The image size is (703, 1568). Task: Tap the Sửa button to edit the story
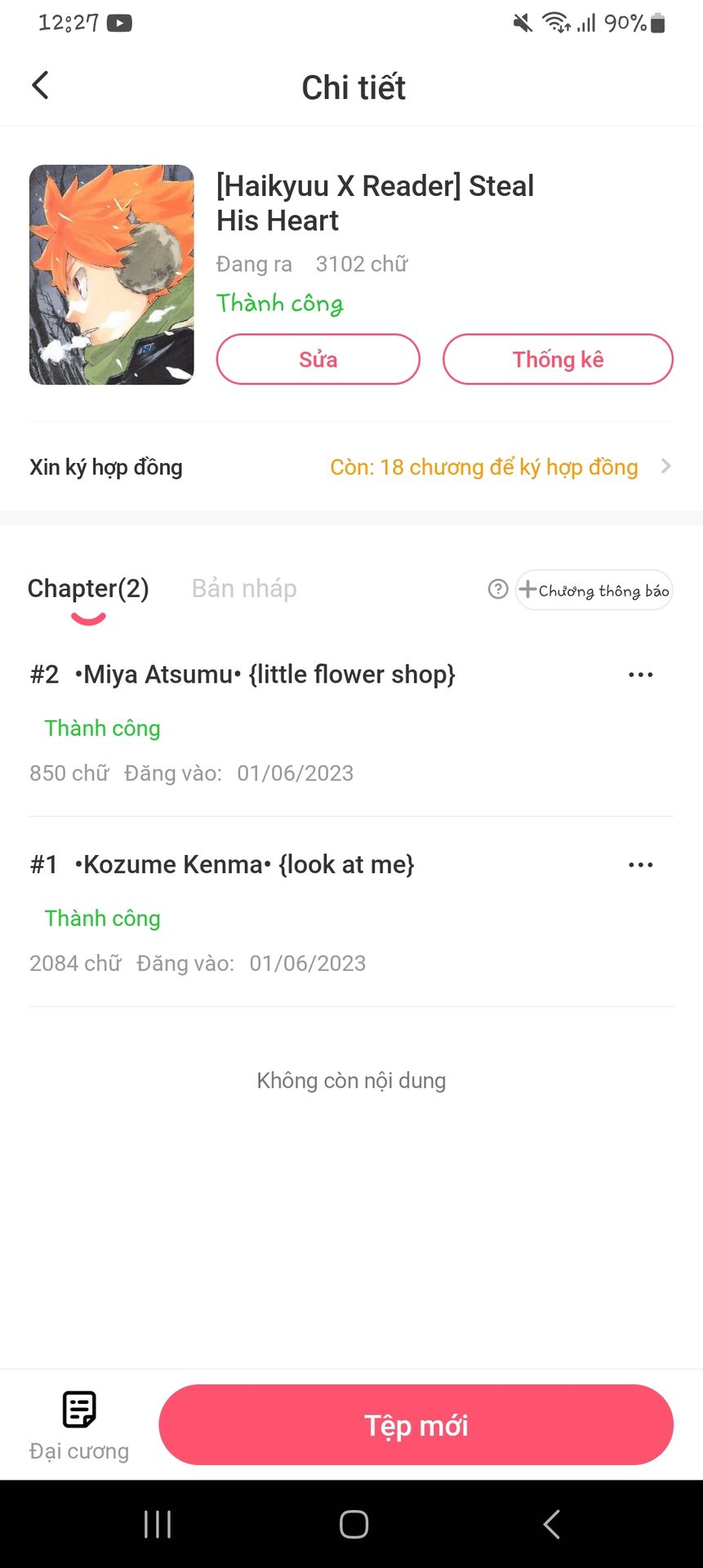coord(318,359)
